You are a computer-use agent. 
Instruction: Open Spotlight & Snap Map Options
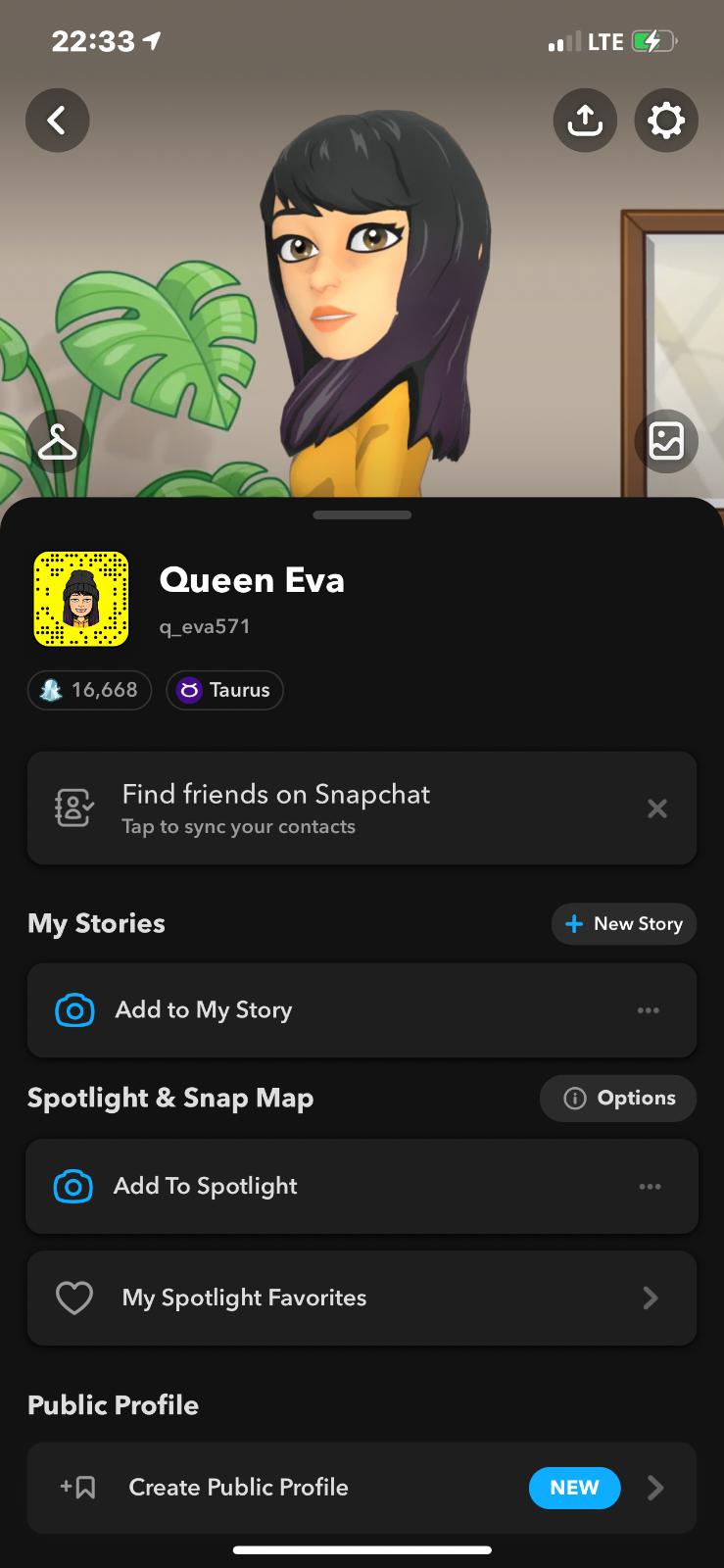618,1099
